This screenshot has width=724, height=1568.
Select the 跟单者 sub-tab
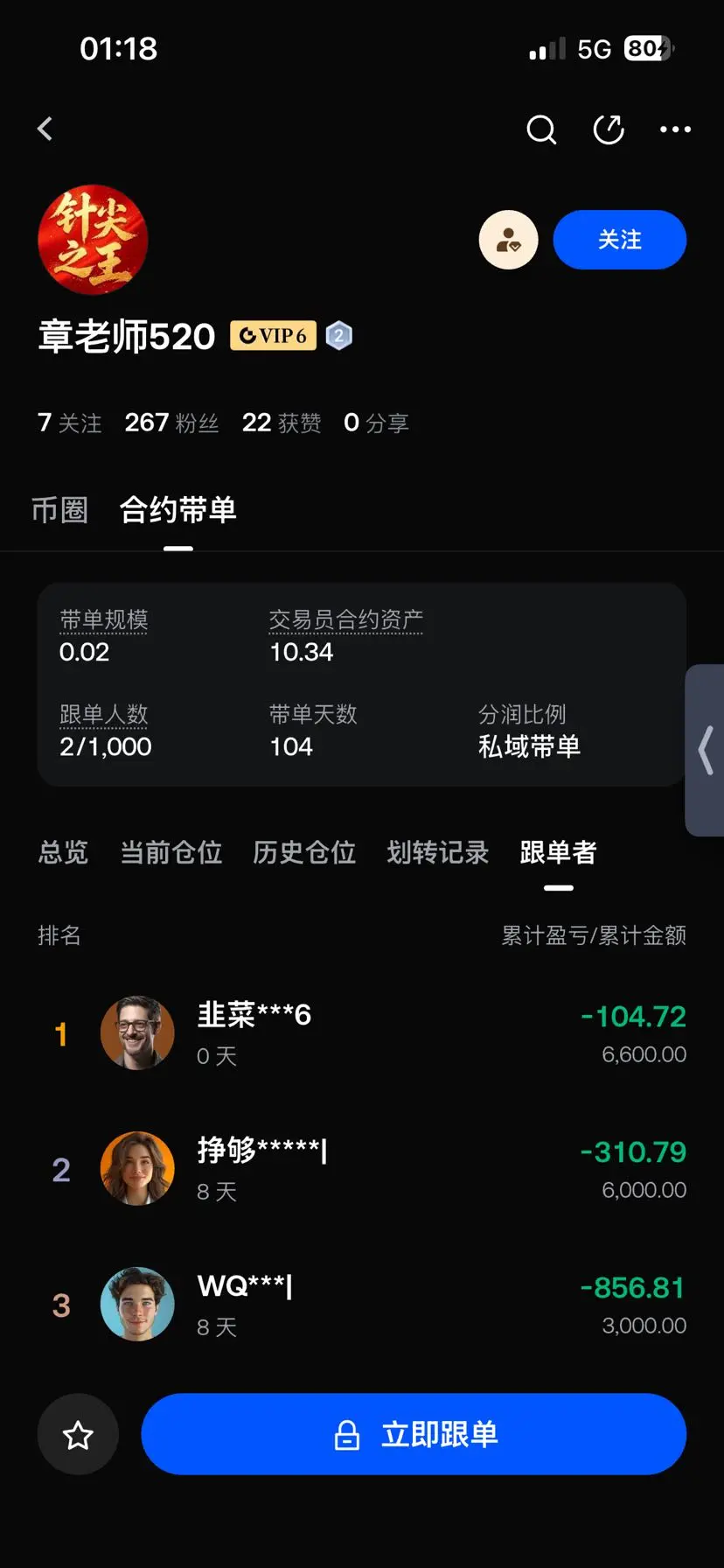pos(558,852)
